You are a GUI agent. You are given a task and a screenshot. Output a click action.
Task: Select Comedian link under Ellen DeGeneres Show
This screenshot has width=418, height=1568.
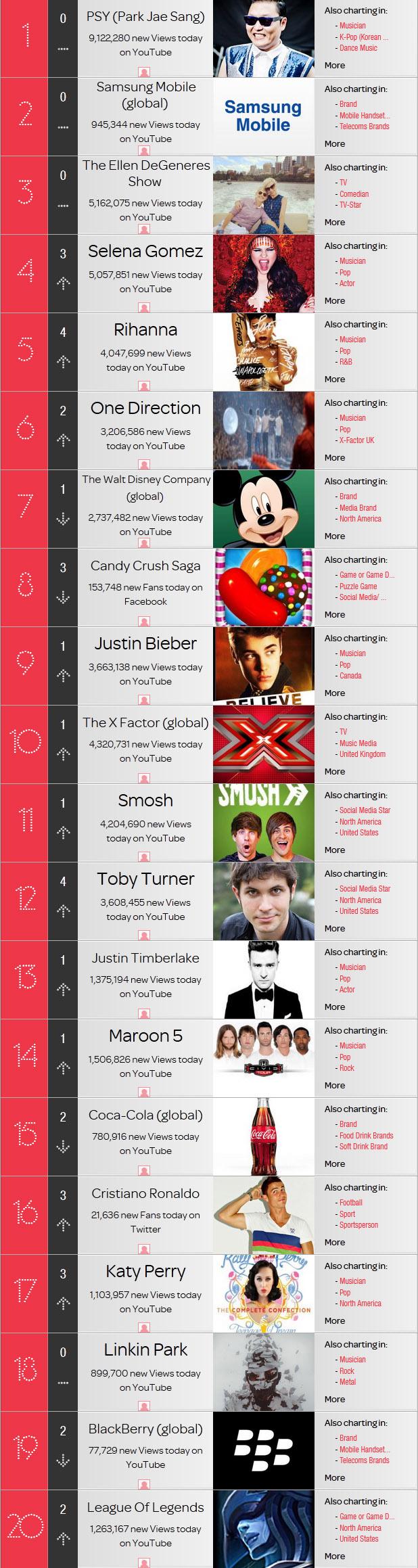click(354, 194)
